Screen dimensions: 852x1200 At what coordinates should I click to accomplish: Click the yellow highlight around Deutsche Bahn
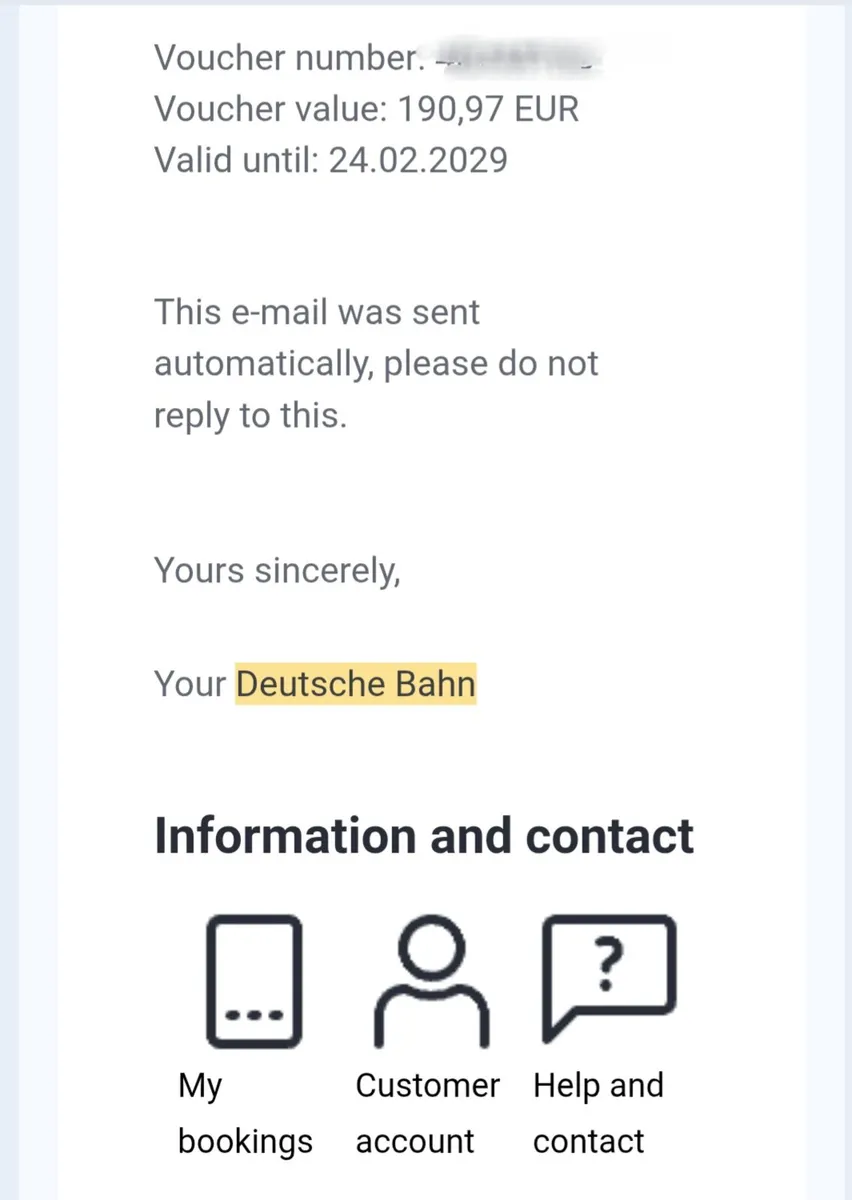coord(355,684)
